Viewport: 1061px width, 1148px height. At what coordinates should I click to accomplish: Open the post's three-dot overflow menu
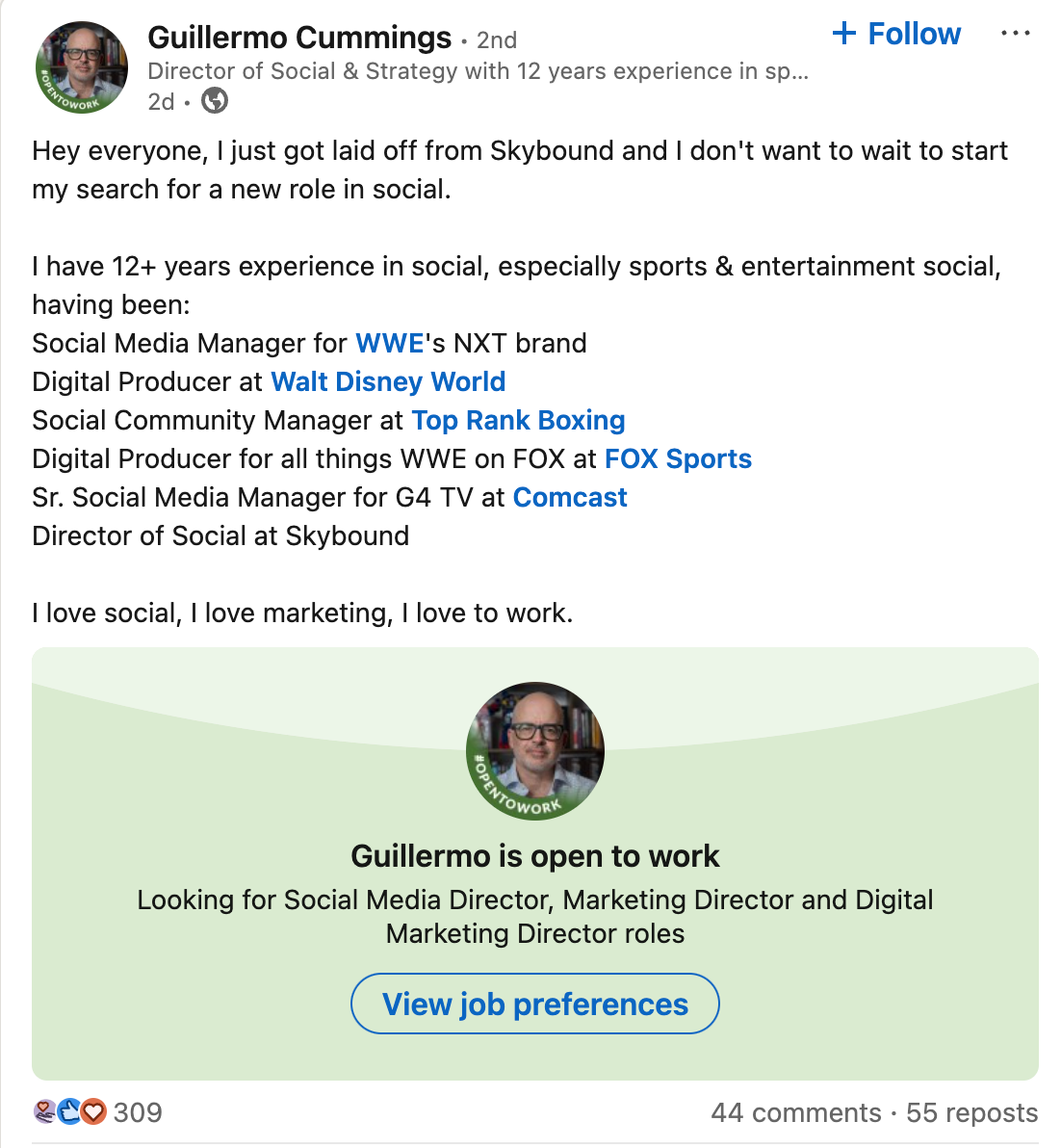coord(1016,33)
